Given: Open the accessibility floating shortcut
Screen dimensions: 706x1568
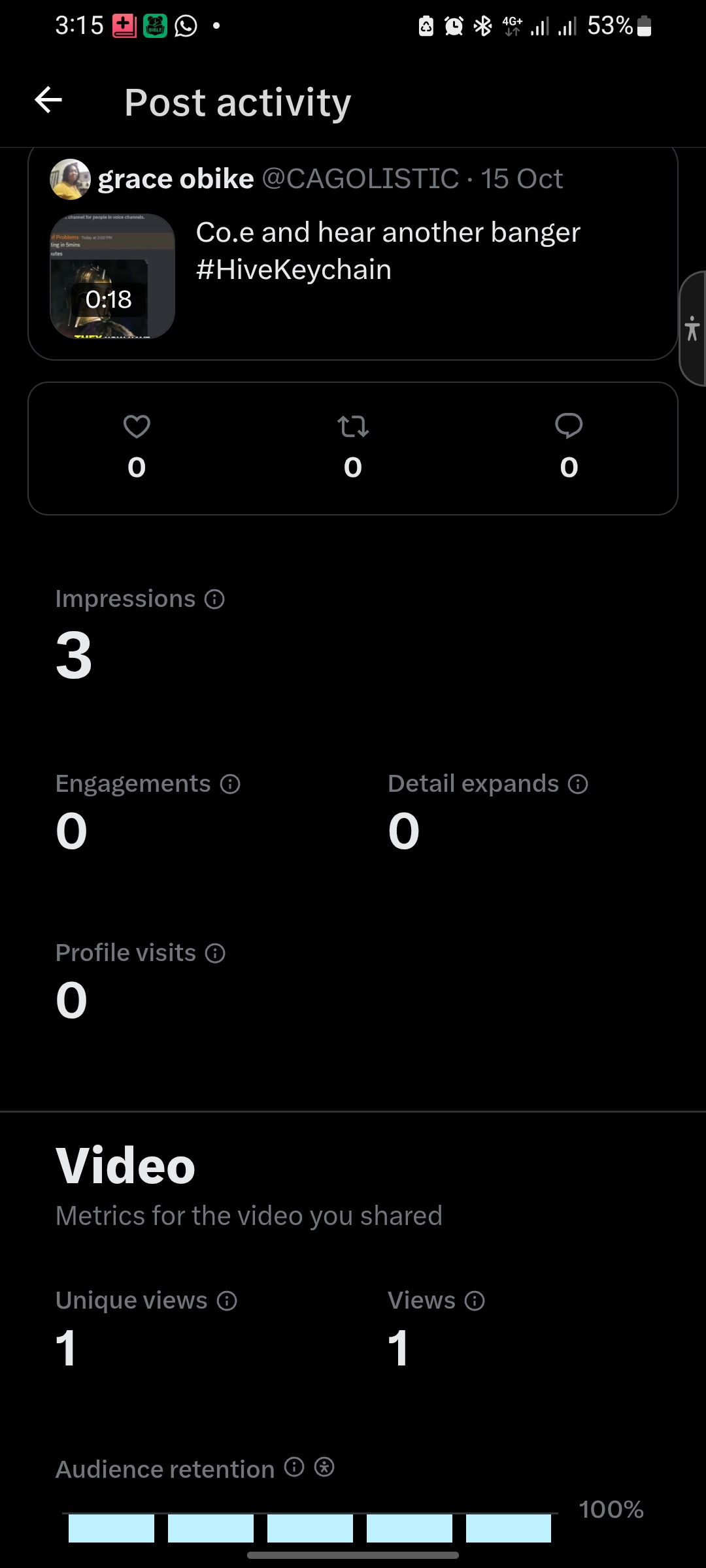Looking at the screenshot, I should click(692, 329).
